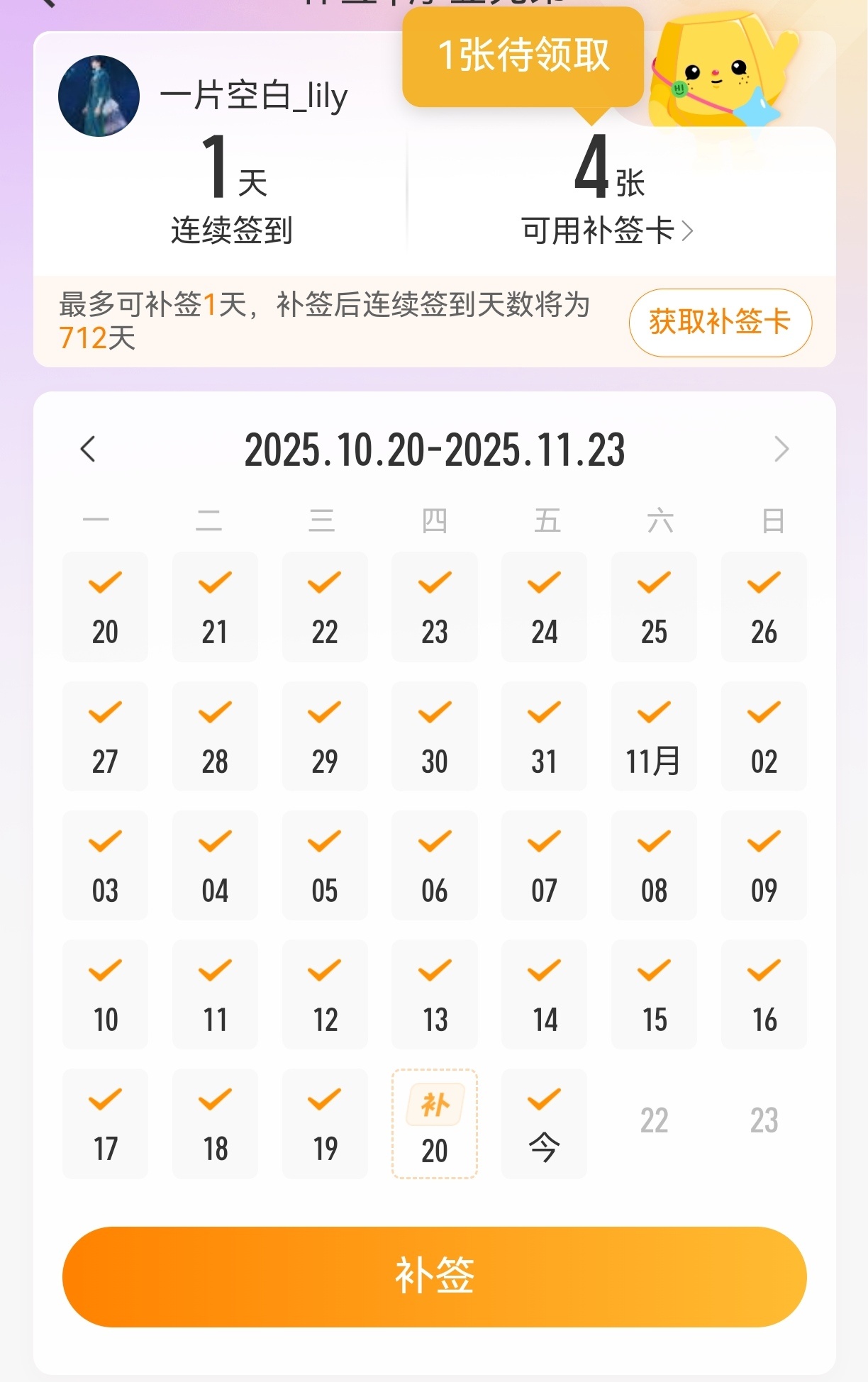Tap the check mark on 11月 (November 1)
868x1382 pixels.
click(654, 713)
